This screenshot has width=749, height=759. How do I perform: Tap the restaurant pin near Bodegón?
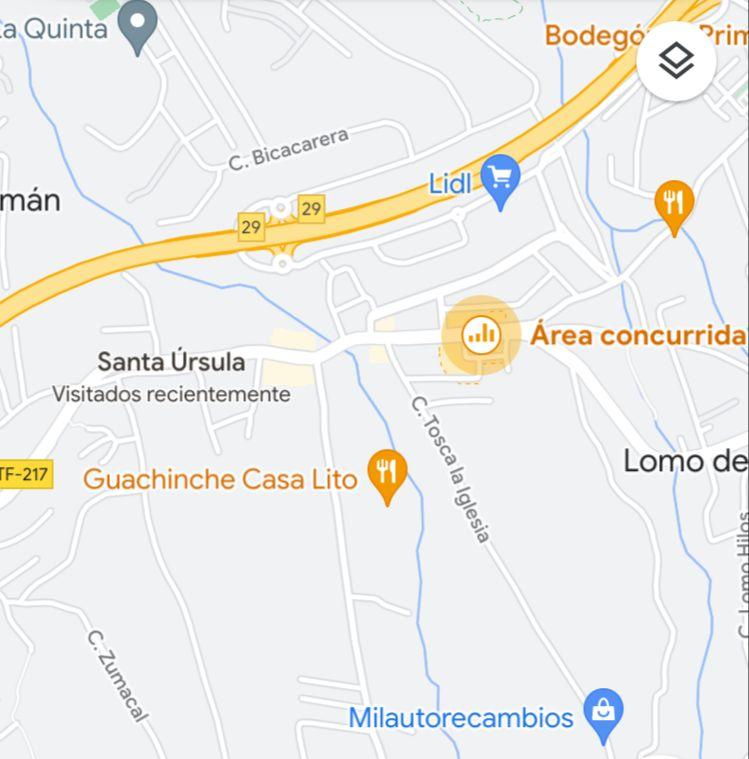[674, 205]
